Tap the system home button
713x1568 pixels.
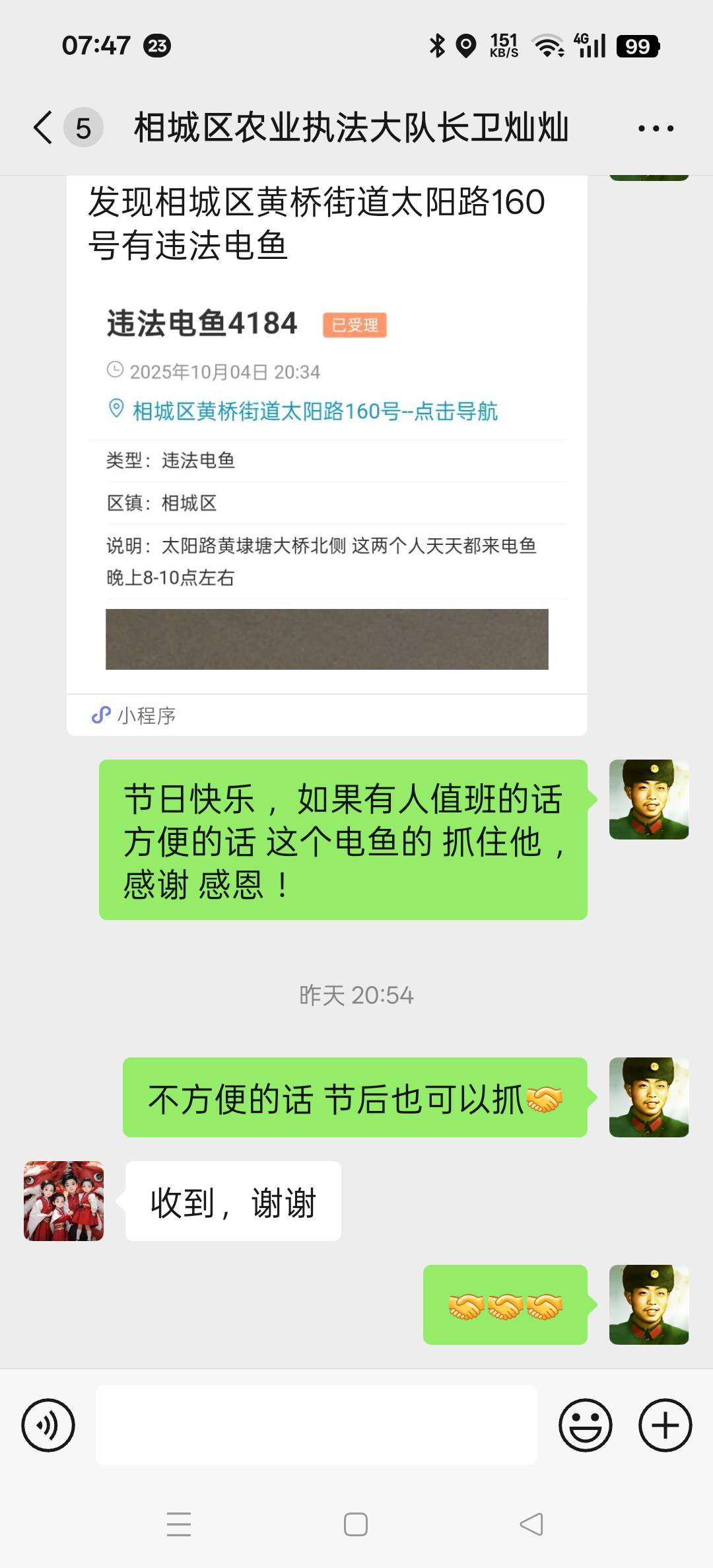coord(356,1524)
